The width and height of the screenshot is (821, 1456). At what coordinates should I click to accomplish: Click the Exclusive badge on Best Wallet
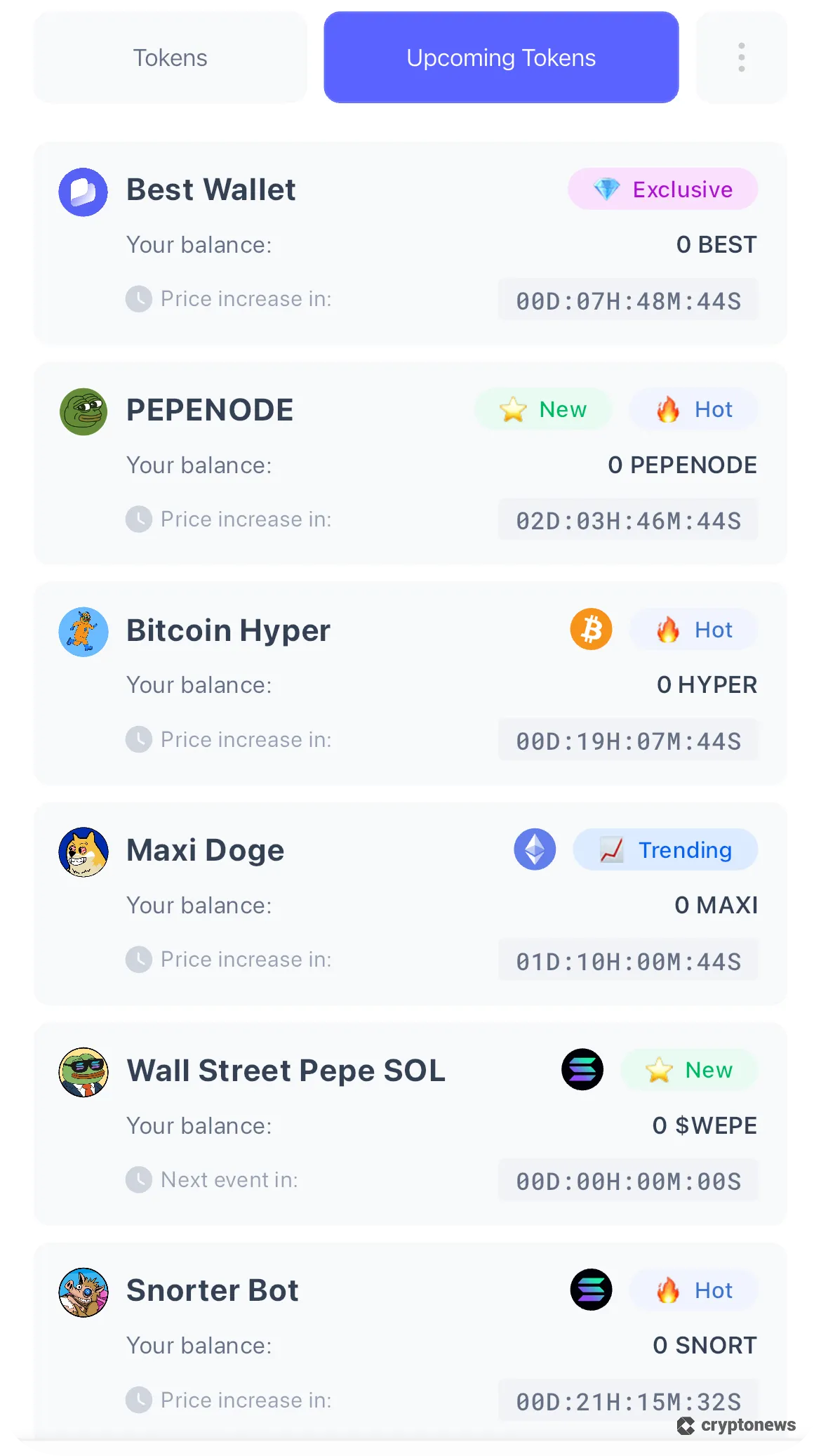662,189
